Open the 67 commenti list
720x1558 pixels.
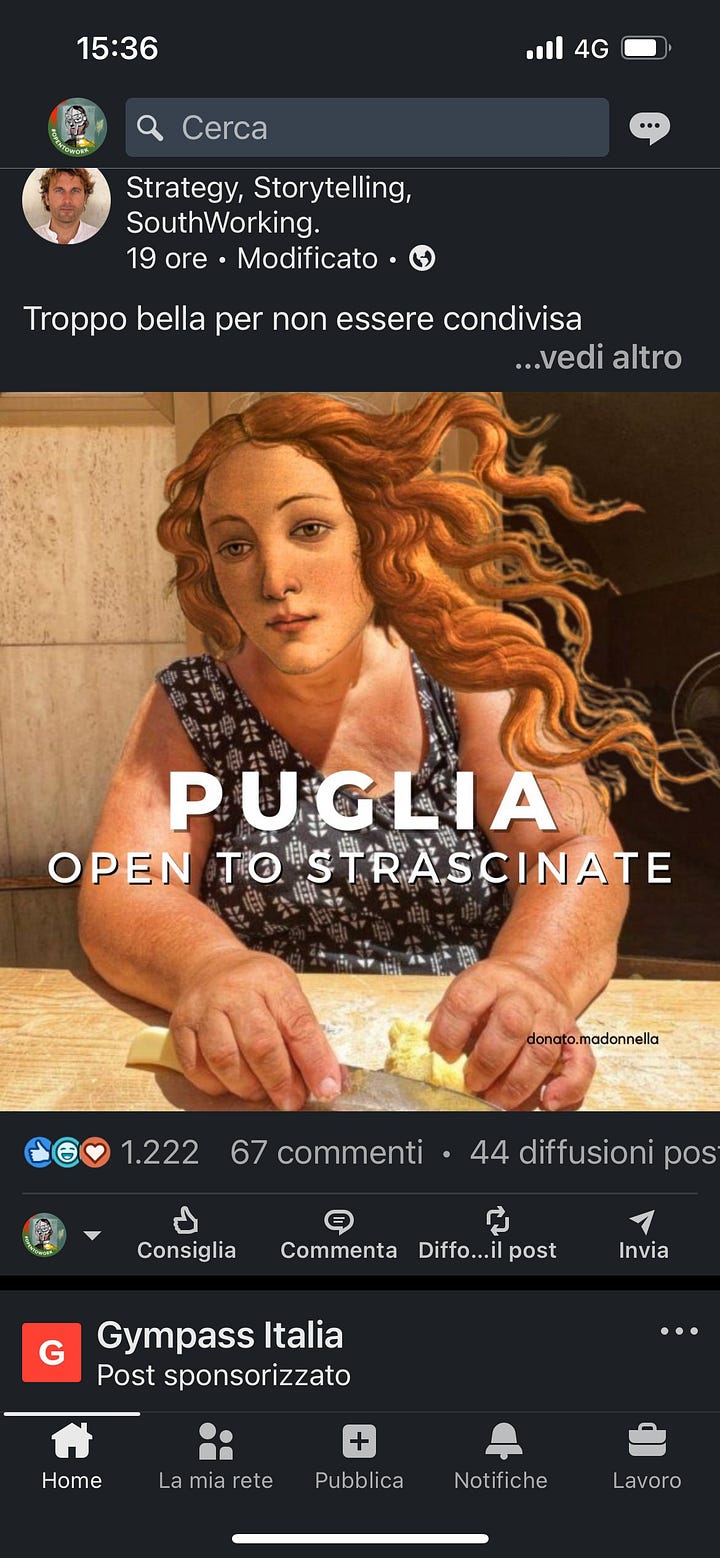click(x=326, y=1152)
